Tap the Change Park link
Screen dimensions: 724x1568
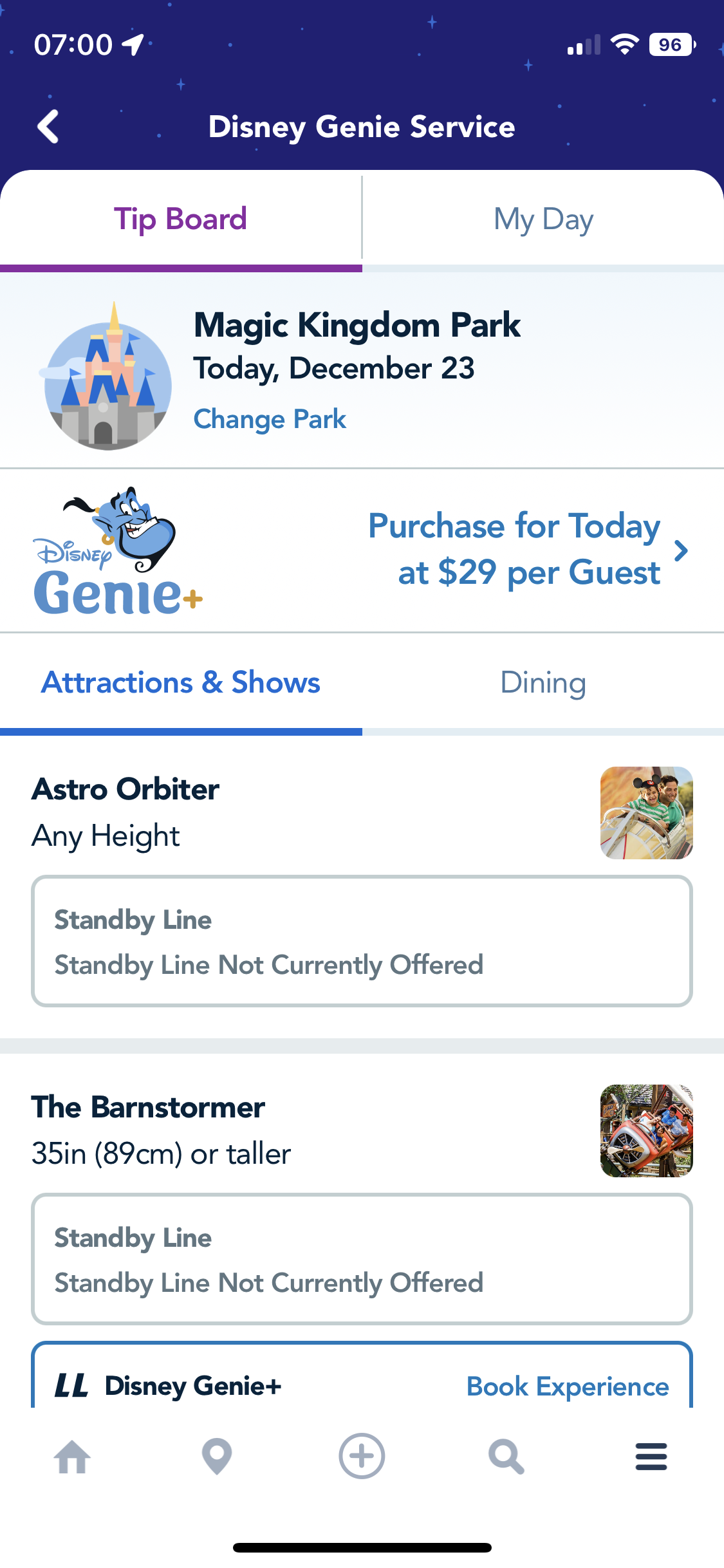click(270, 419)
